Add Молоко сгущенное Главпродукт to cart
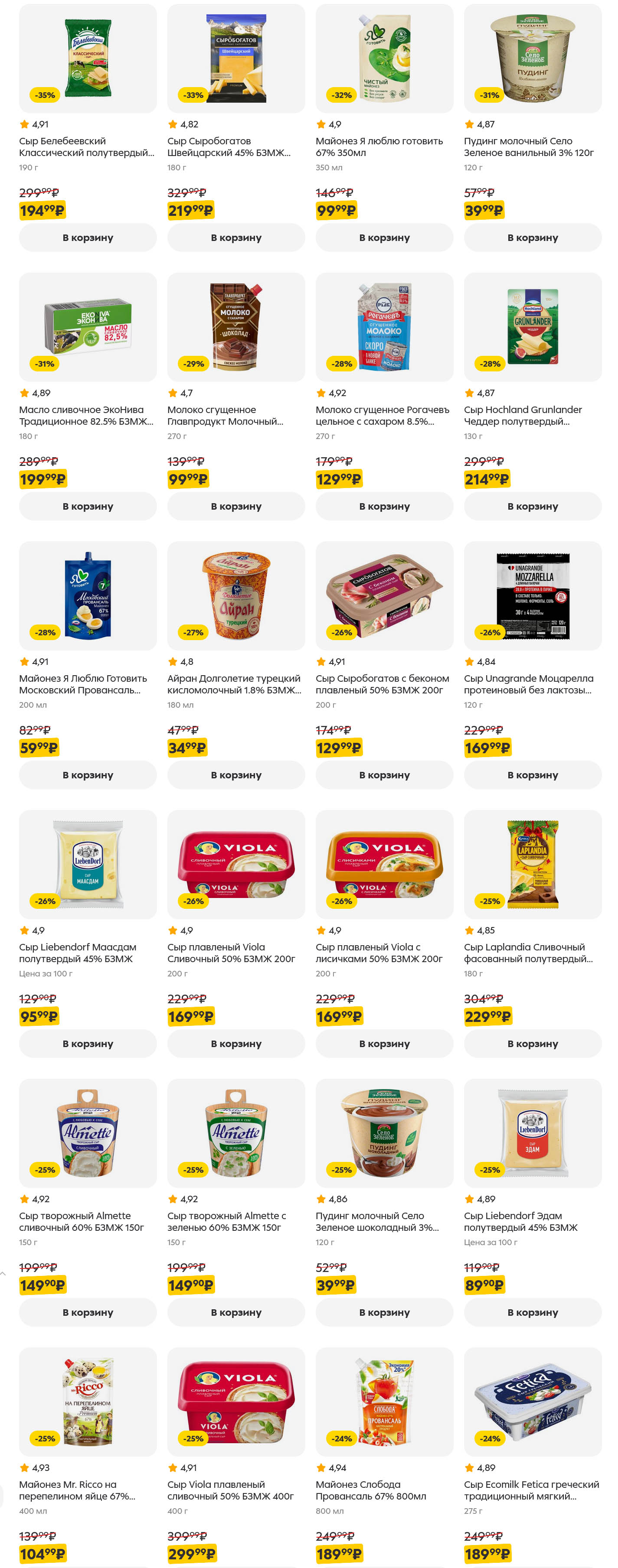This screenshot has height=1568, width=618. (x=235, y=506)
